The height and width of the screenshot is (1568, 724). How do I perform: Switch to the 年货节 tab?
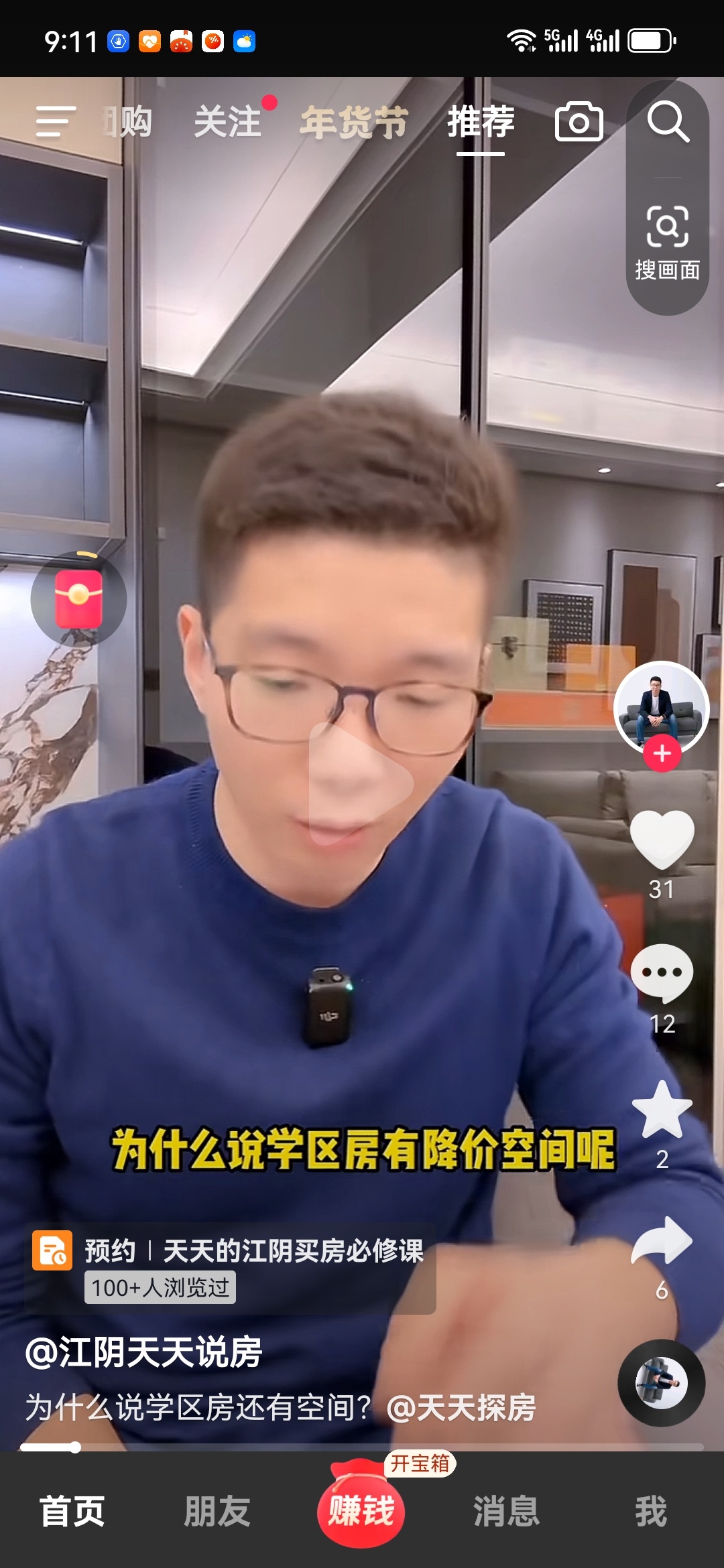[x=353, y=122]
